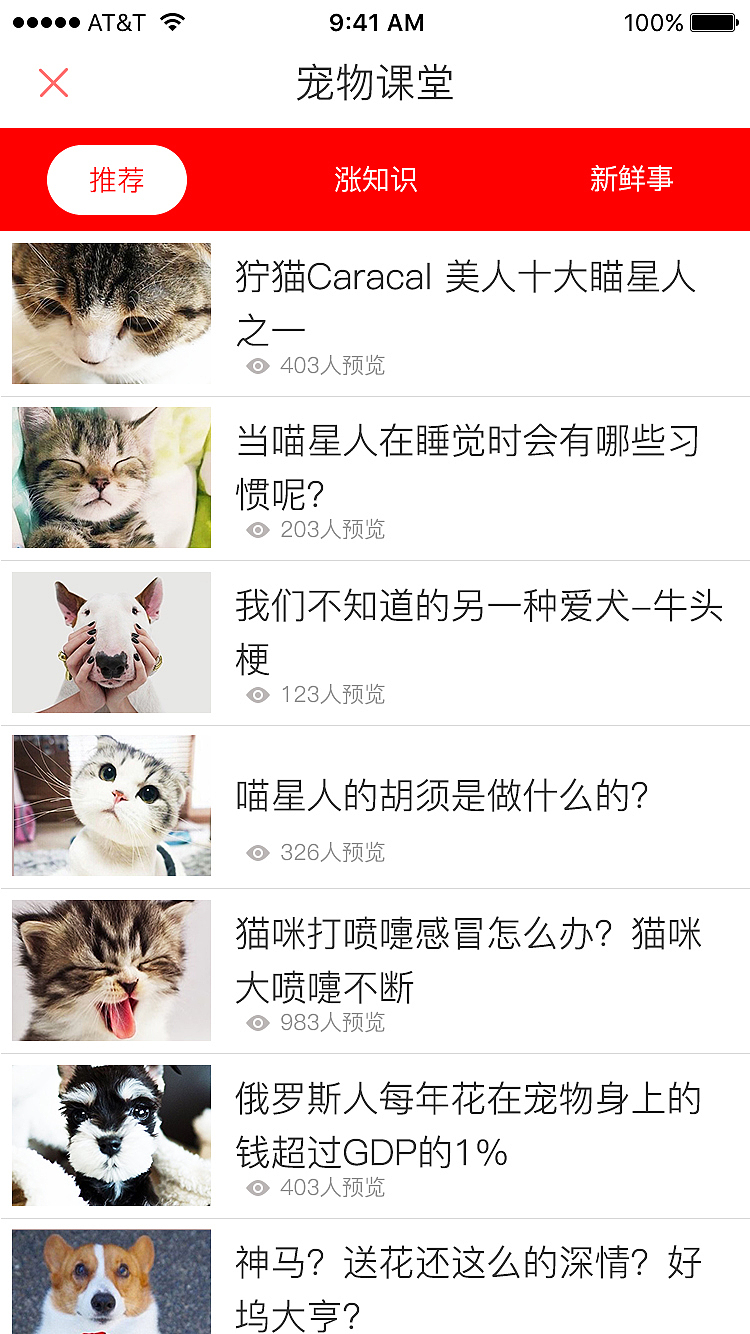Click the eye icon next to 326人预览

[258, 852]
